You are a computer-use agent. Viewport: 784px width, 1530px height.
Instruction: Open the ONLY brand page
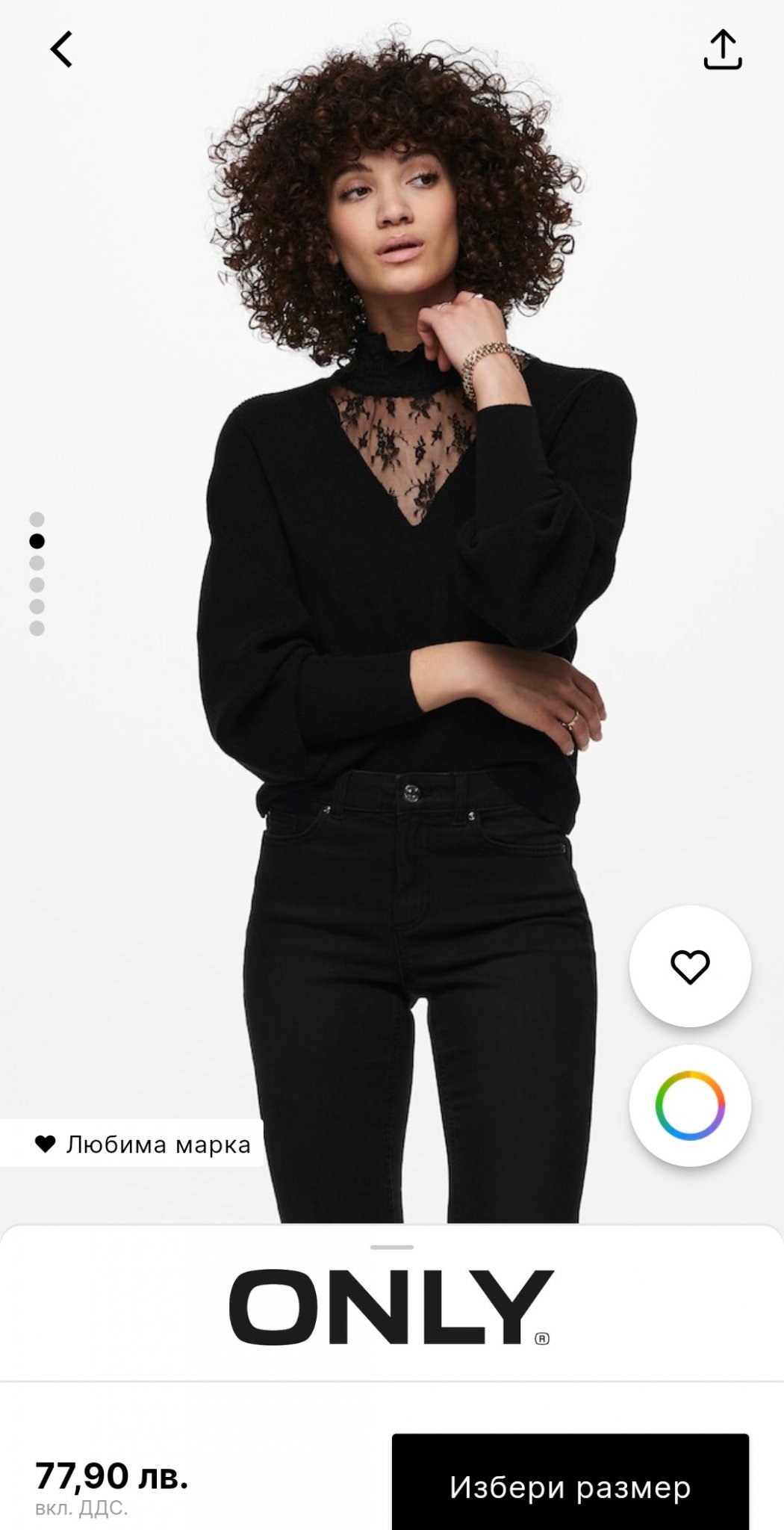click(391, 1307)
